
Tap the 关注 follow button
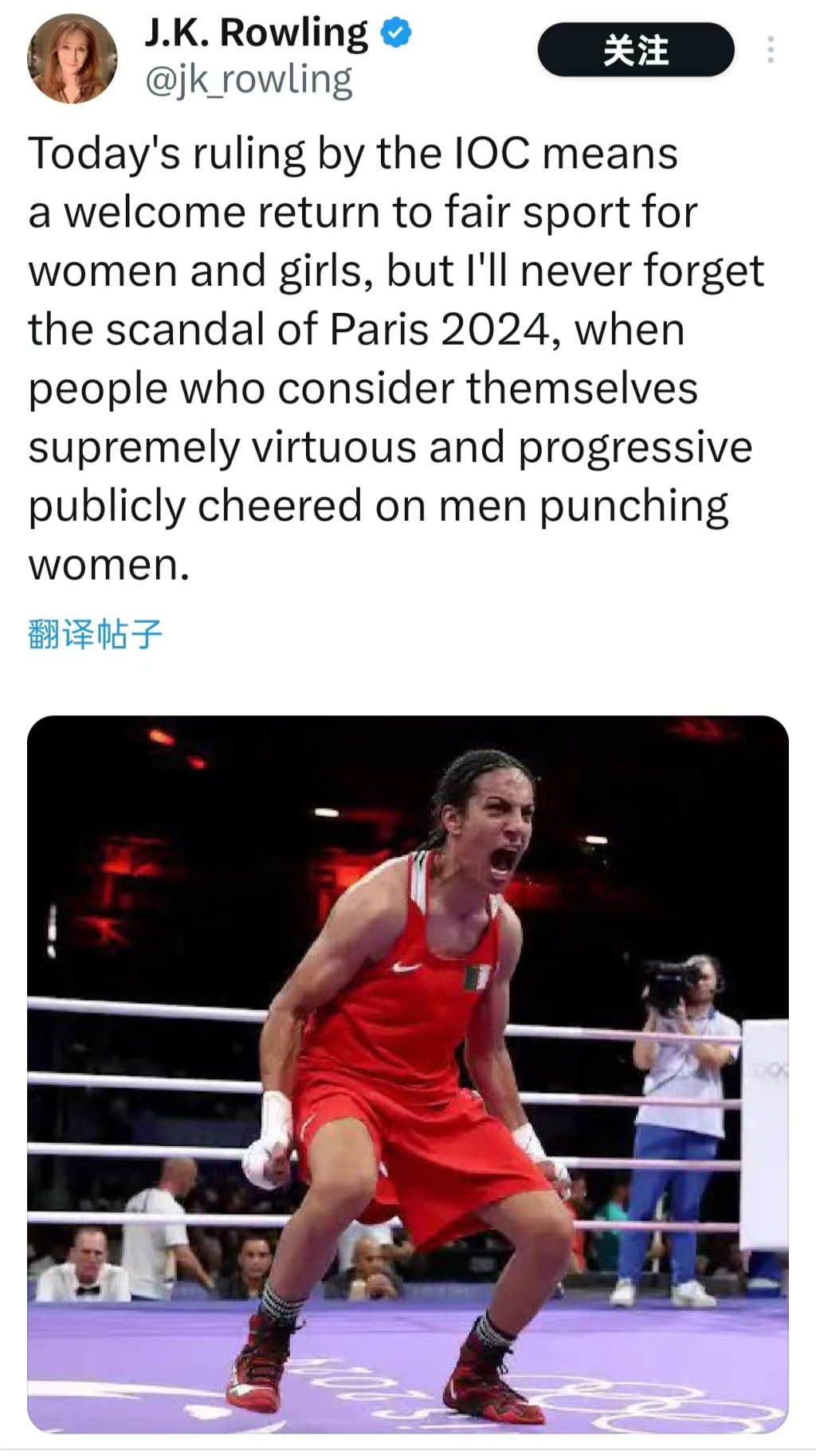tap(635, 50)
